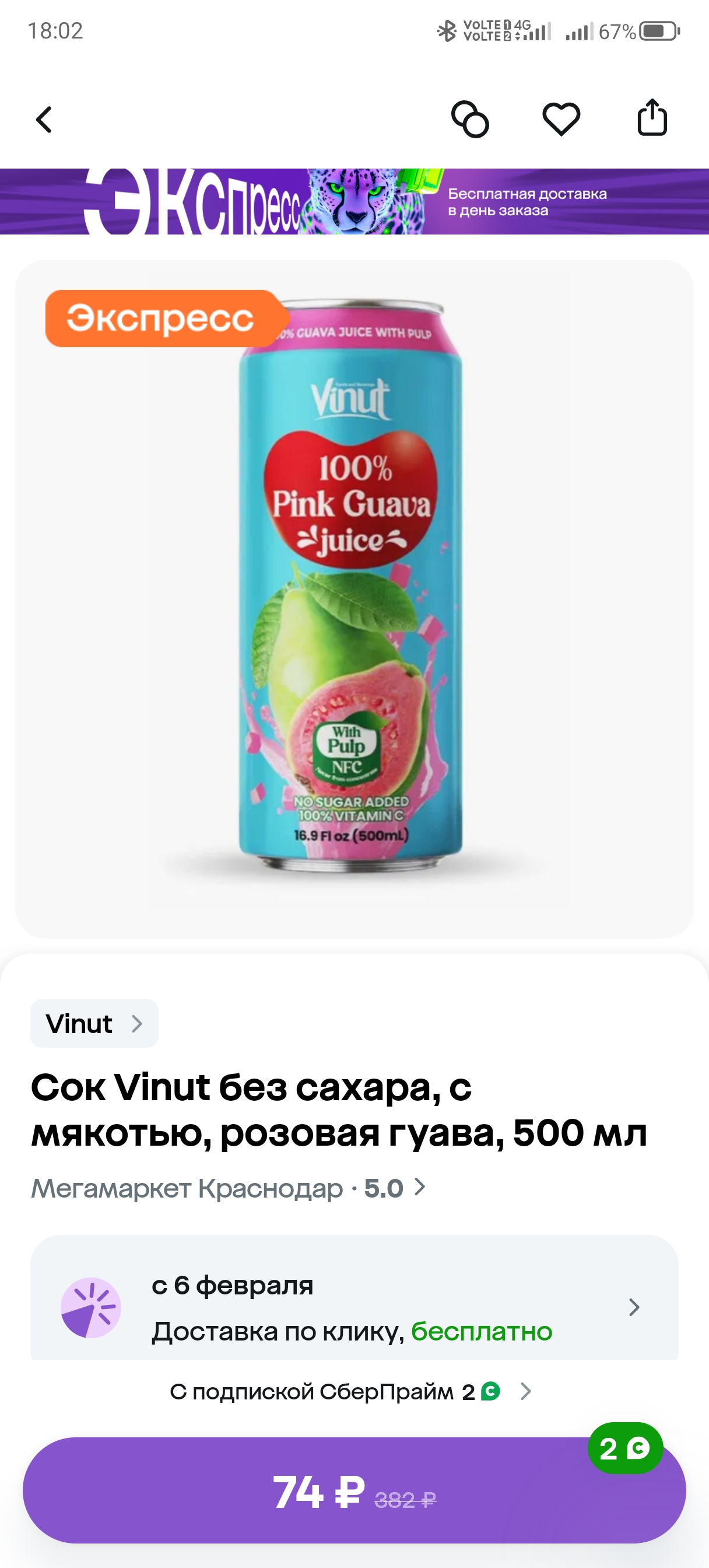709x1568 pixels.
Task: Open the СберПрайм subscription offer
Action: click(x=350, y=1392)
